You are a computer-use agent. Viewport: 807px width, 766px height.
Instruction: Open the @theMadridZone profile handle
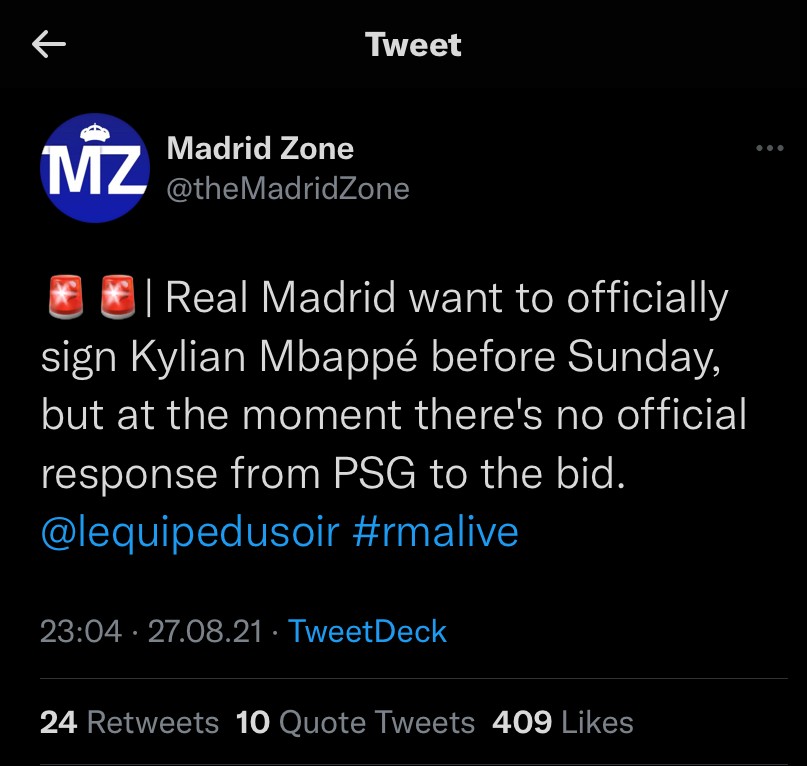(288, 188)
